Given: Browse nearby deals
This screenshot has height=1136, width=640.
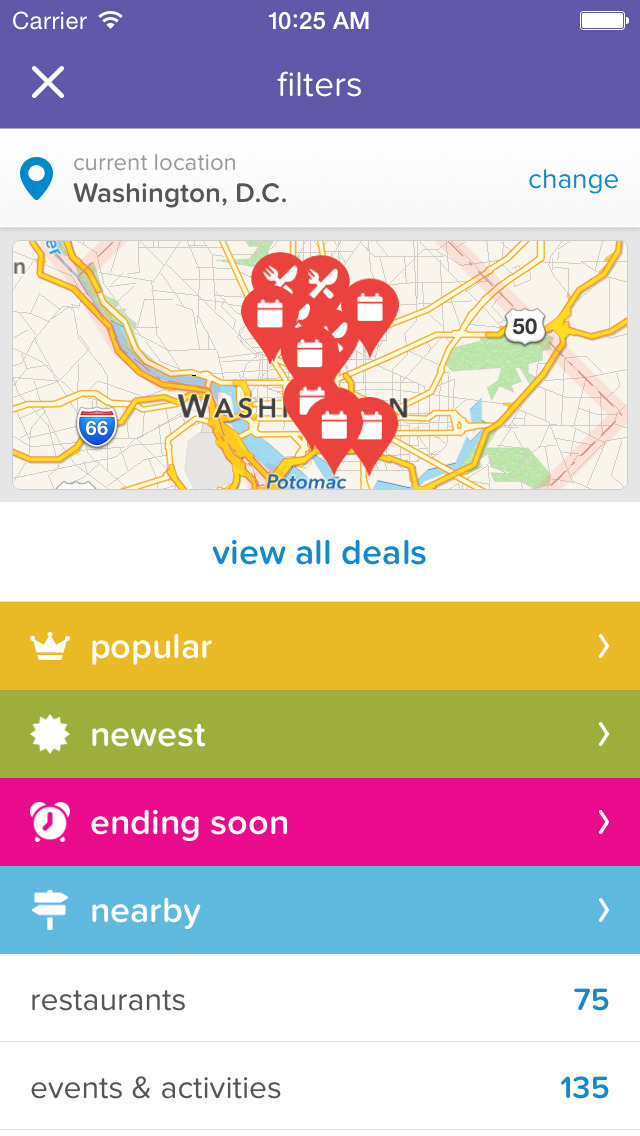Looking at the screenshot, I should (320, 910).
